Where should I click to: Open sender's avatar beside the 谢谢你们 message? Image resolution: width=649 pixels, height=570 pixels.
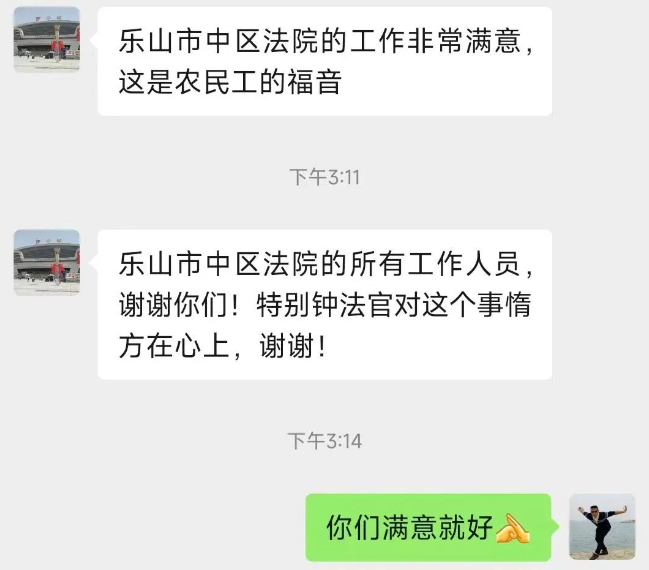[46, 262]
